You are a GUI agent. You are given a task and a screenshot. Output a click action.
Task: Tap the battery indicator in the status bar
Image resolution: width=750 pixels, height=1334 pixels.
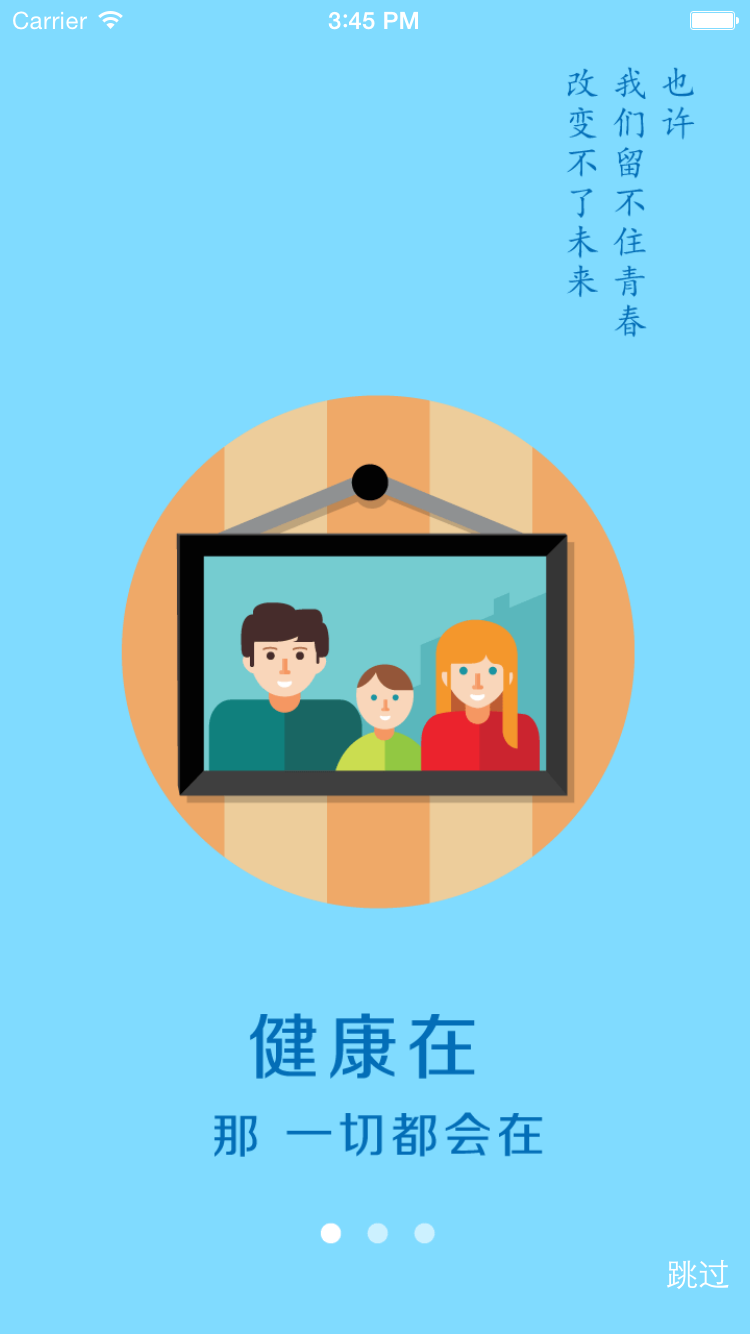click(x=712, y=18)
